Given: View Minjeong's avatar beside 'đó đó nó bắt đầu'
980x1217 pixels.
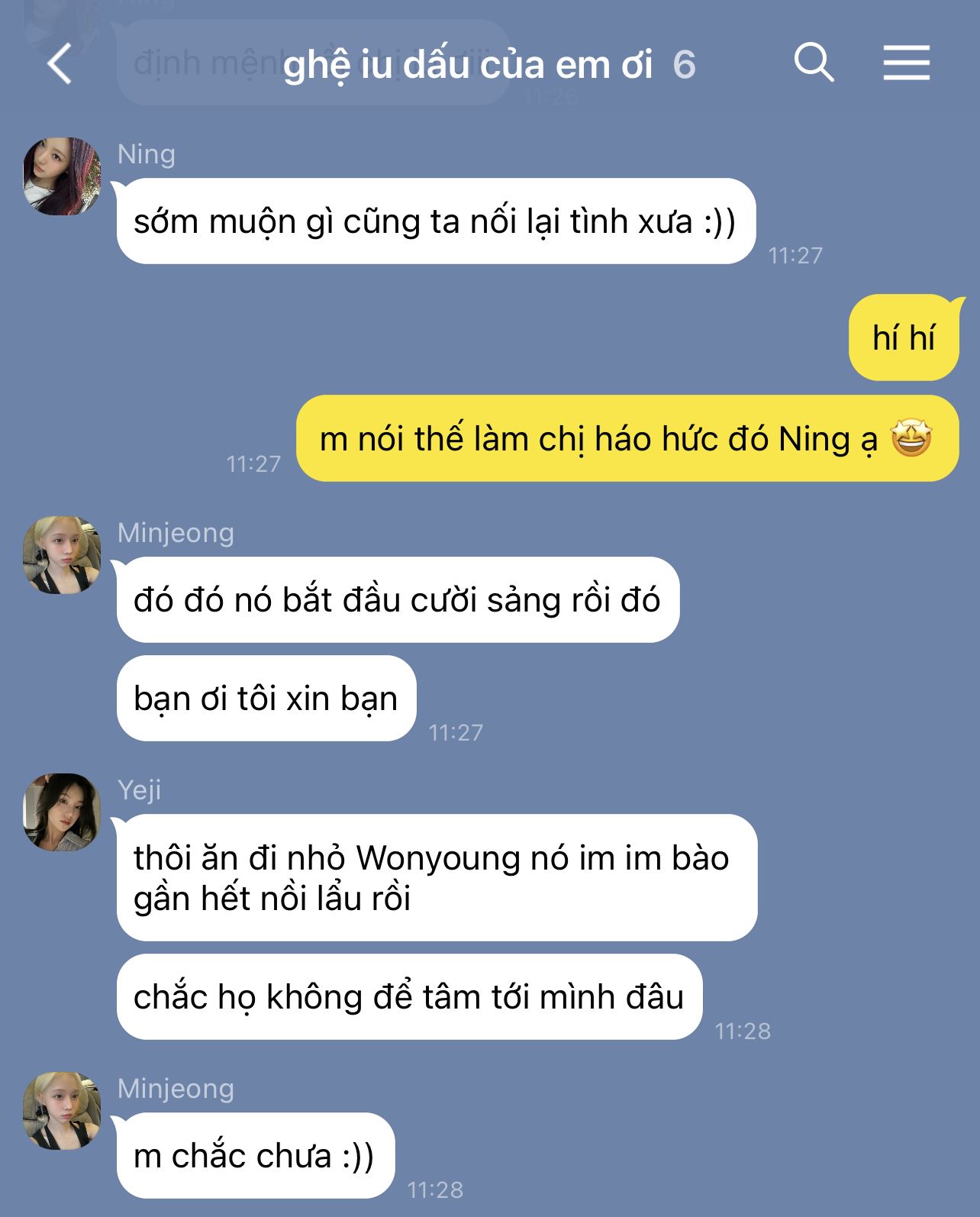Looking at the screenshot, I should [62, 555].
